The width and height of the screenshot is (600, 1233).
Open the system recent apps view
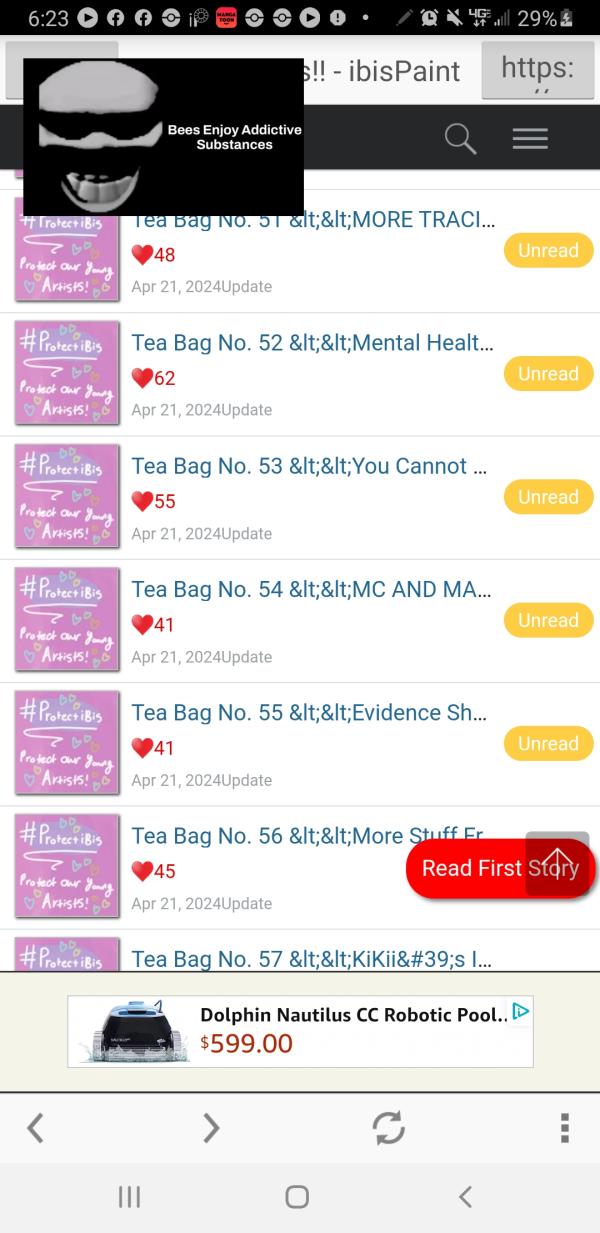[130, 1197]
